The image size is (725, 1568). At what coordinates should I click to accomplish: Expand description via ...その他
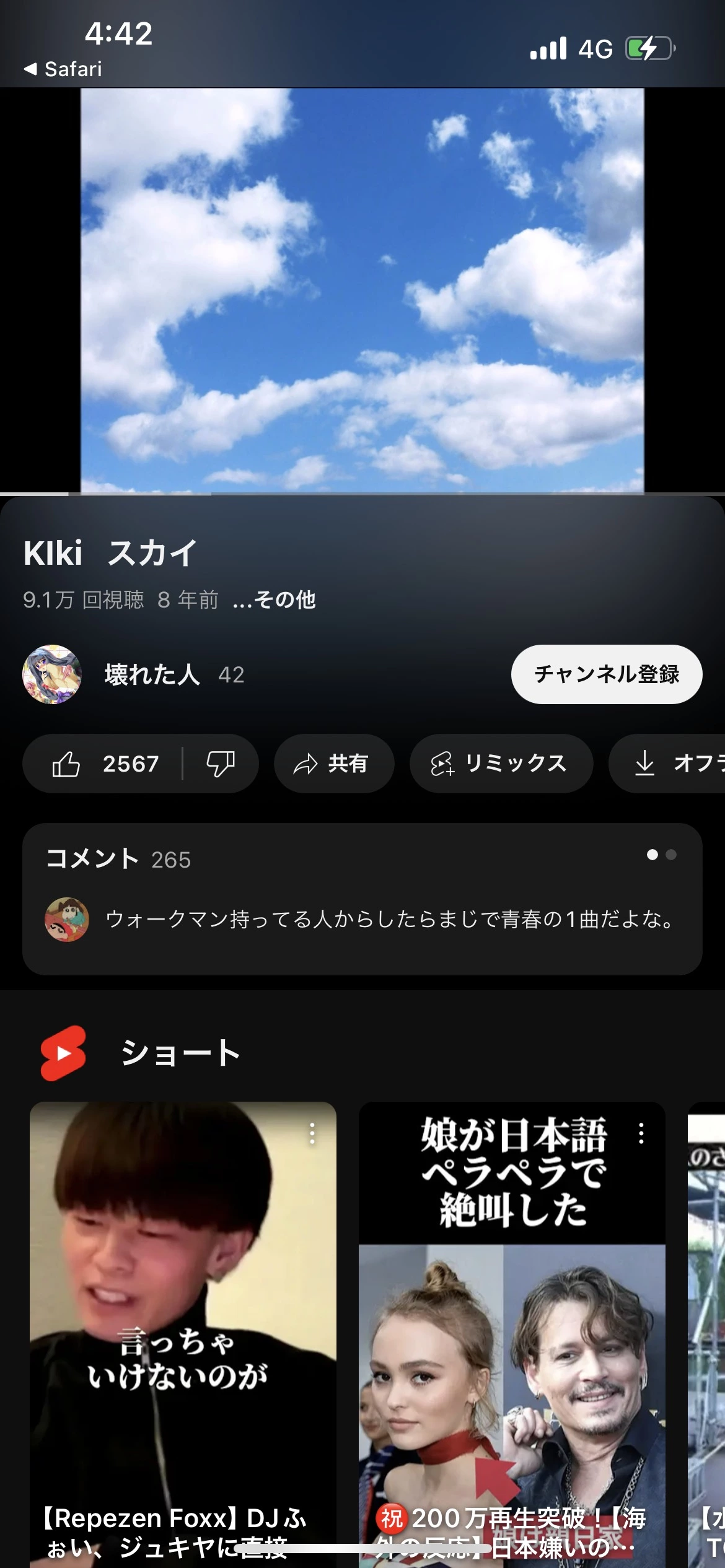(x=274, y=599)
